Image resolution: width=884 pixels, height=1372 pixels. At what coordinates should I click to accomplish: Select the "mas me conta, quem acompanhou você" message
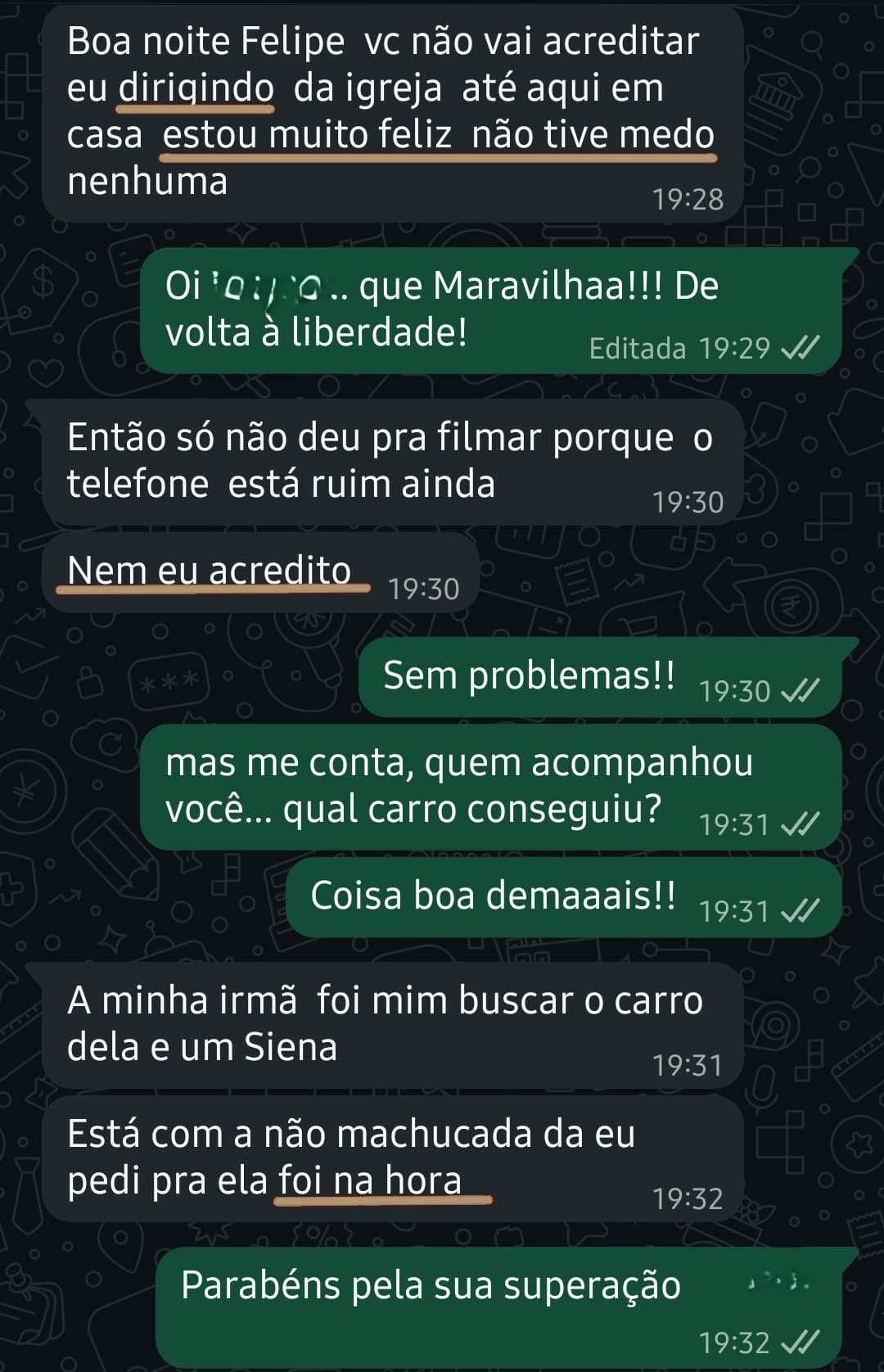click(458, 786)
